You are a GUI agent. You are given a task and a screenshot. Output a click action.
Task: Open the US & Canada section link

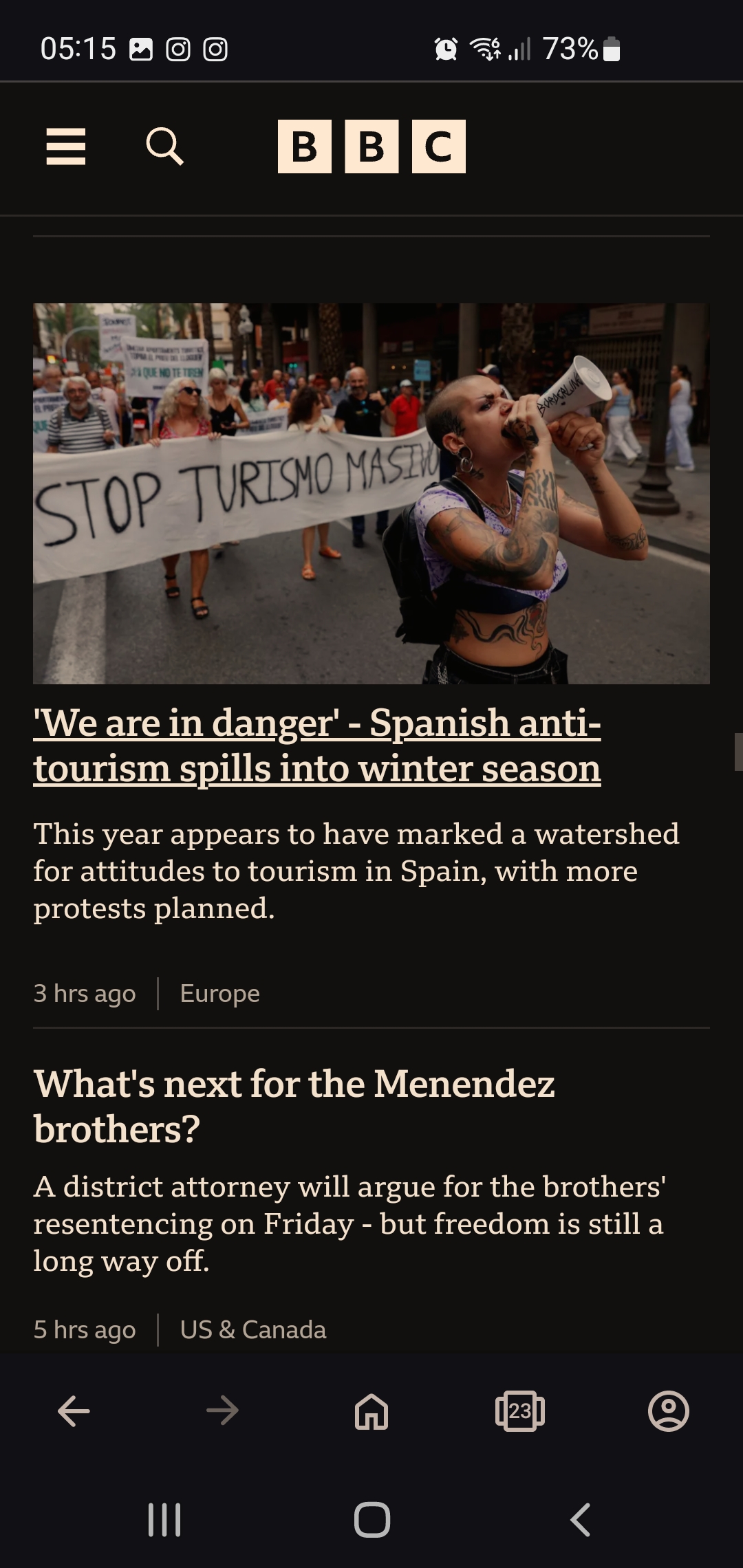[x=252, y=1330]
